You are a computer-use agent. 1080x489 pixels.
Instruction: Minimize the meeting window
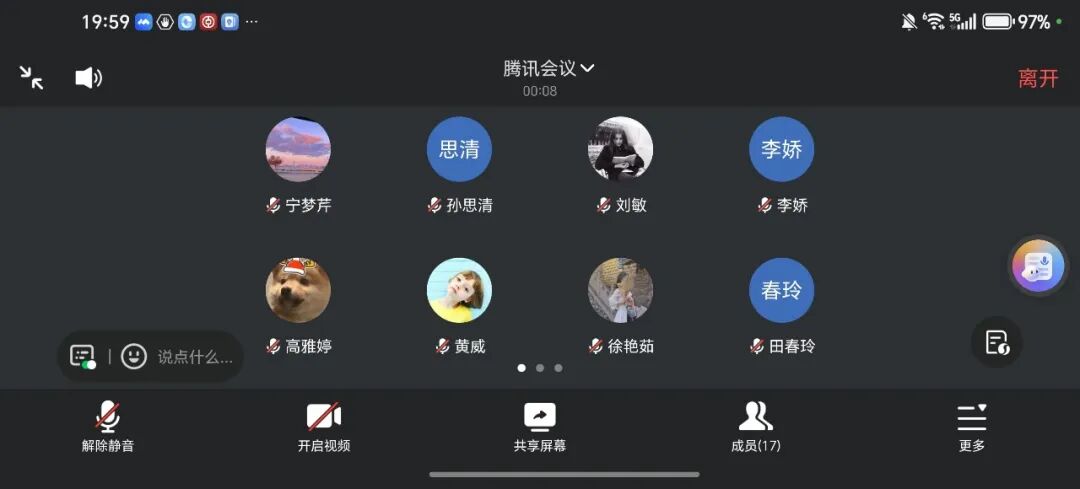31,78
